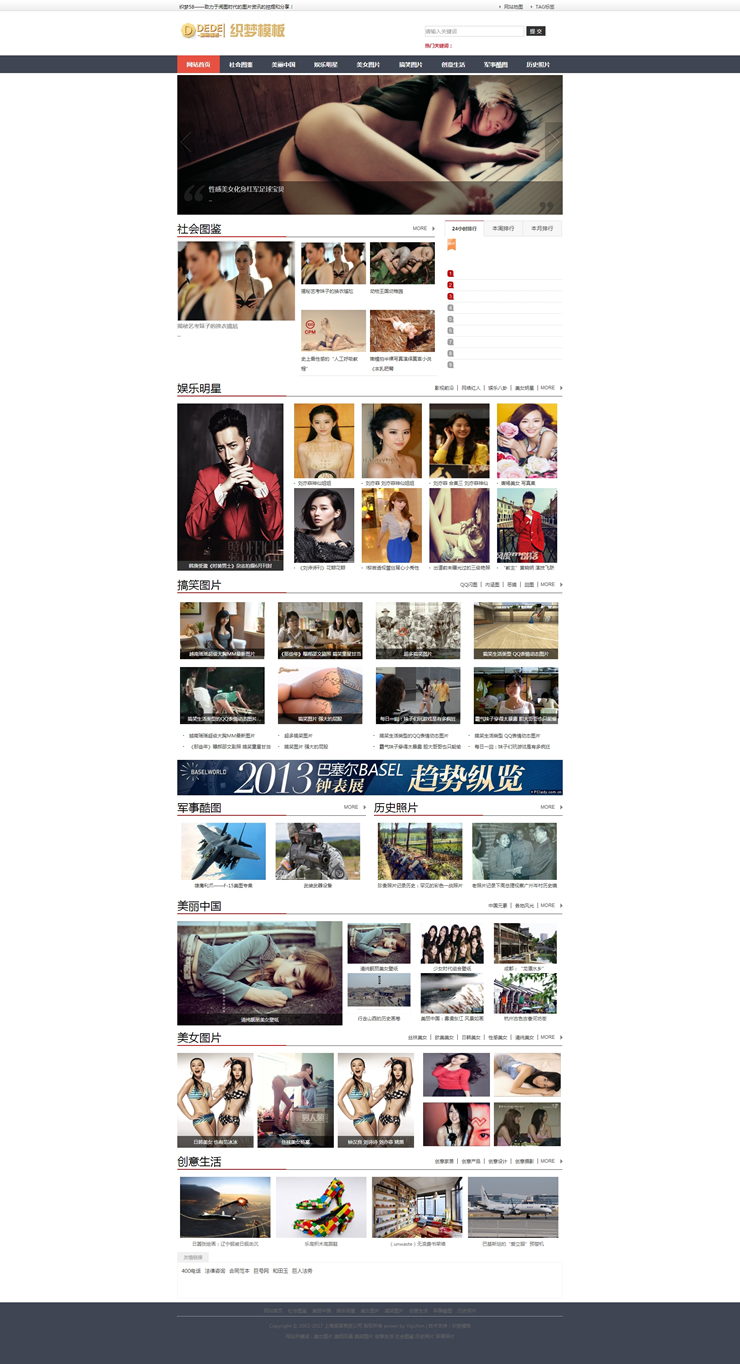Open the F-15 fighter jet picture tile
The image size is (740, 1364).
[223, 851]
